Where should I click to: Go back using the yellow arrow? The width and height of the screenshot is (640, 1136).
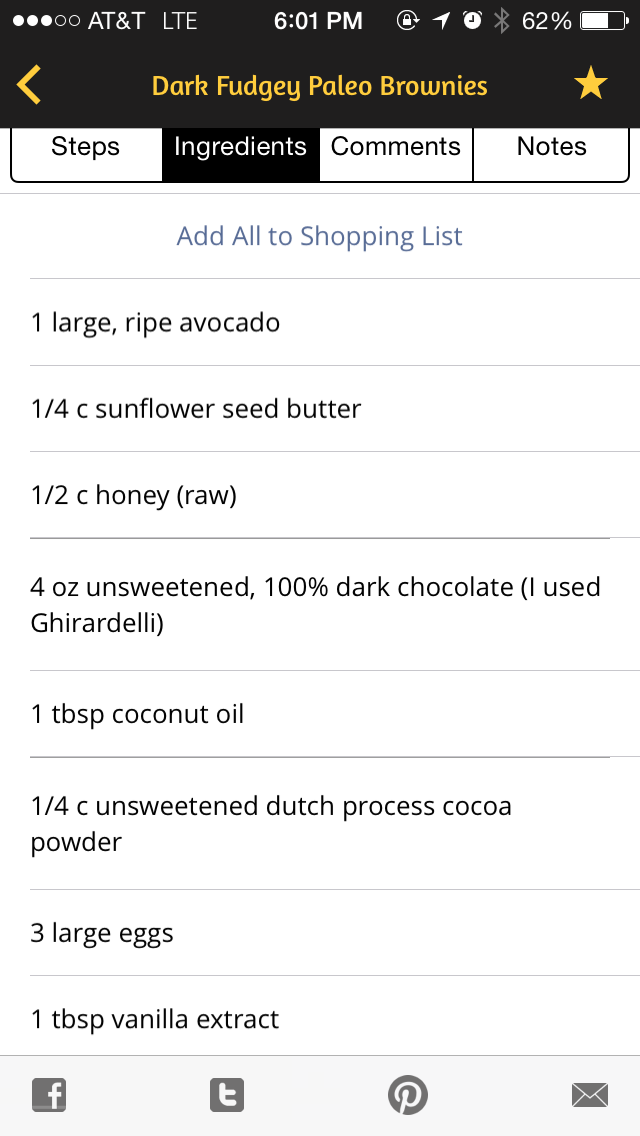pyautogui.click(x=30, y=85)
